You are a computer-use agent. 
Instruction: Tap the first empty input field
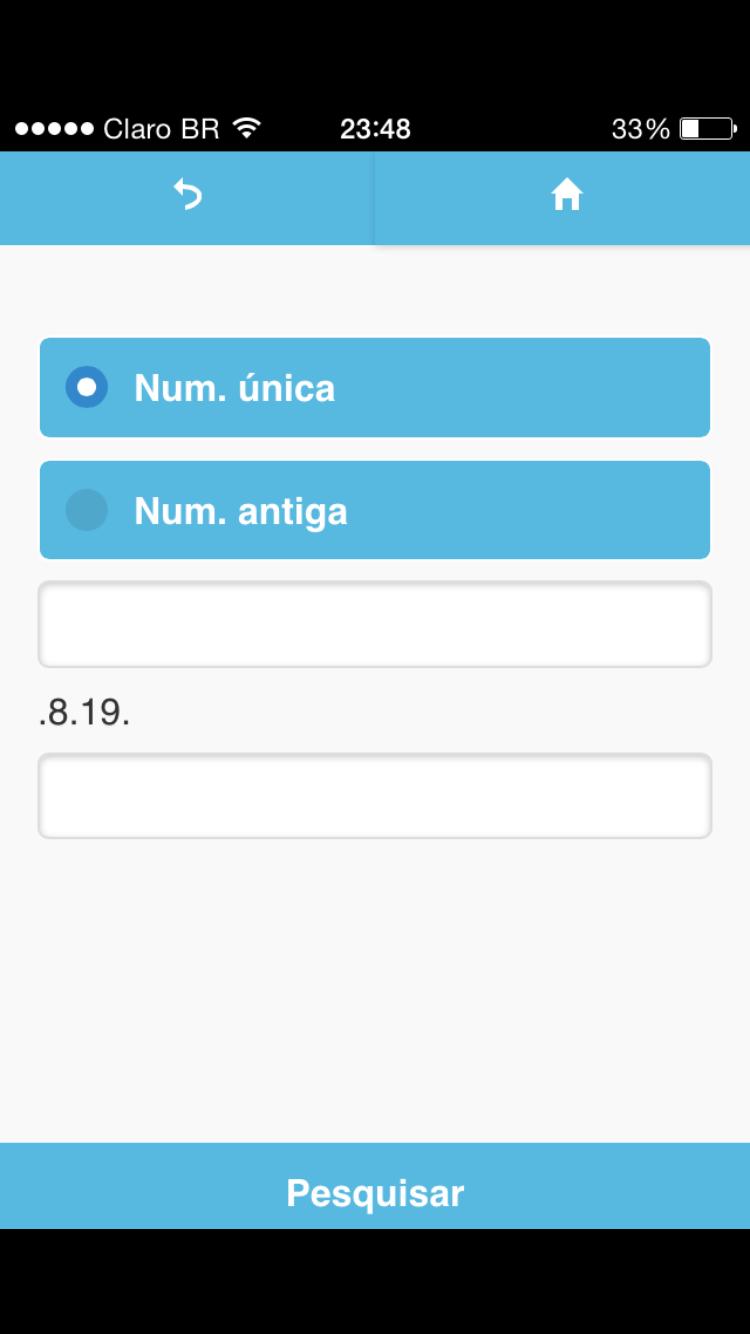[374, 623]
